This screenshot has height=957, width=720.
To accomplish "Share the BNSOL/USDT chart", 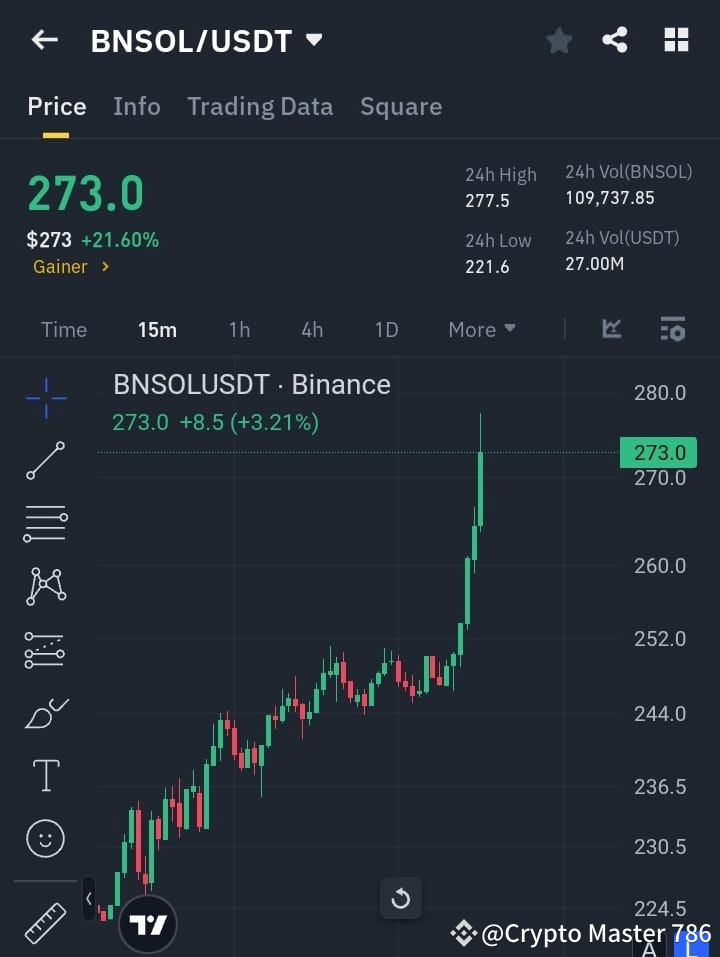I will coord(616,40).
